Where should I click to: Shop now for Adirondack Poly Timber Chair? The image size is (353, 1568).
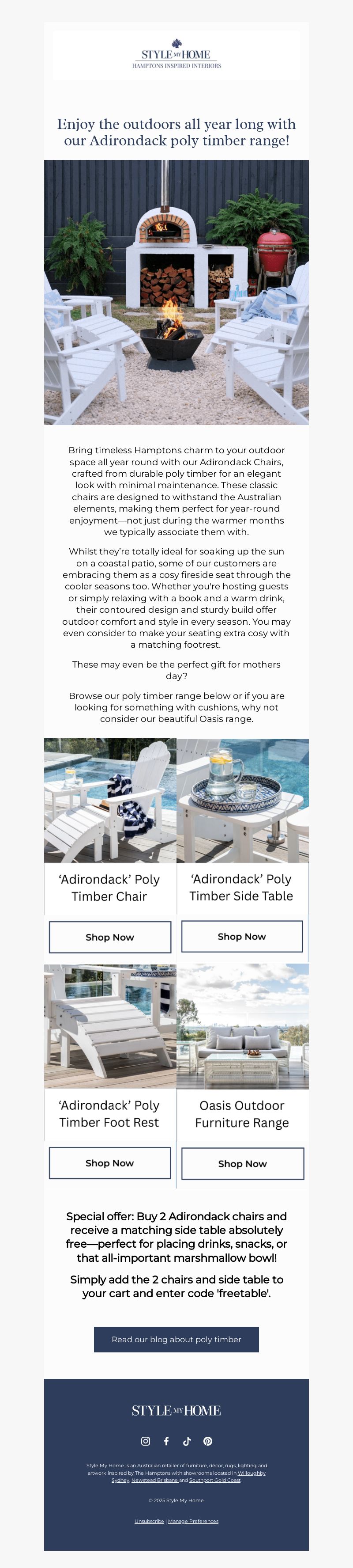tap(109, 937)
